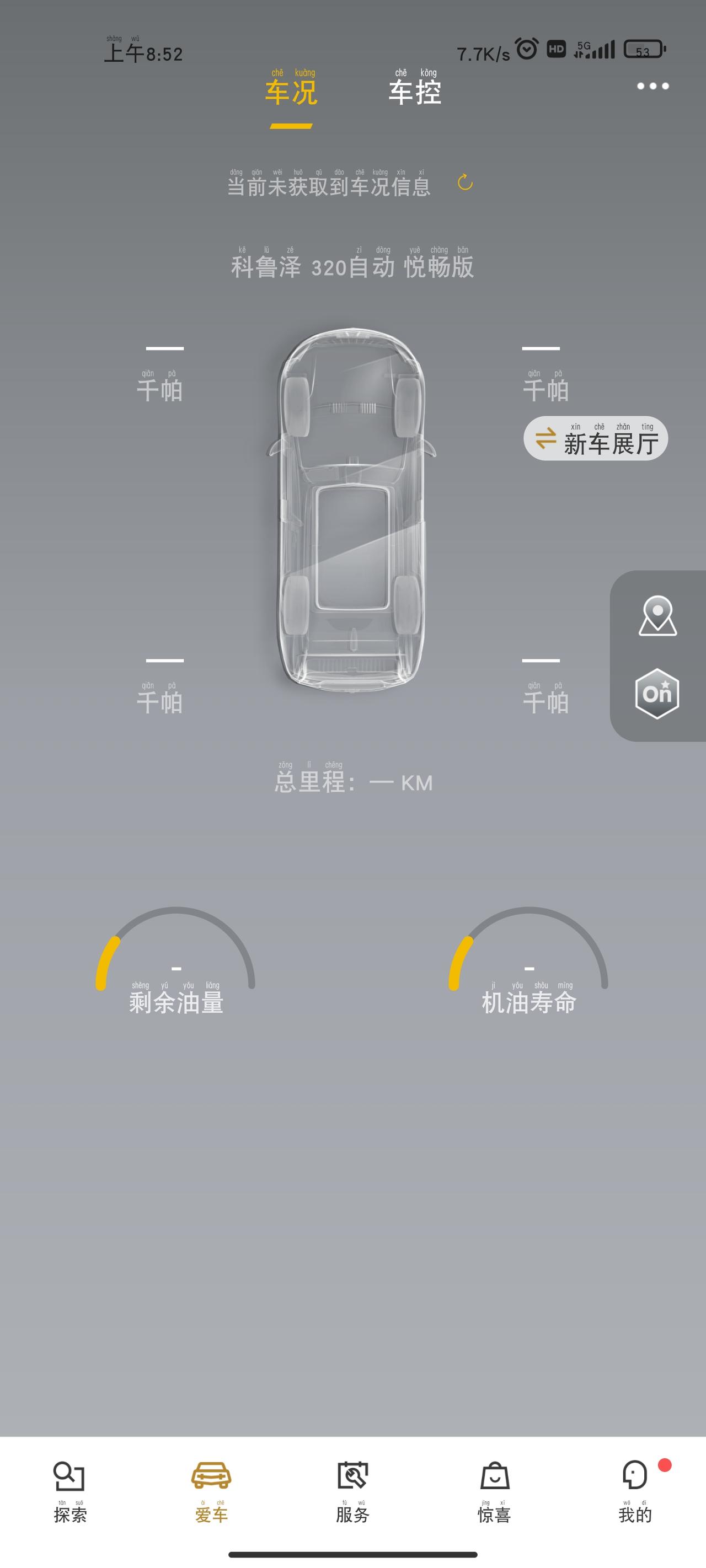Open the three-dot overflow menu
The height and width of the screenshot is (1568, 706).
(652, 86)
